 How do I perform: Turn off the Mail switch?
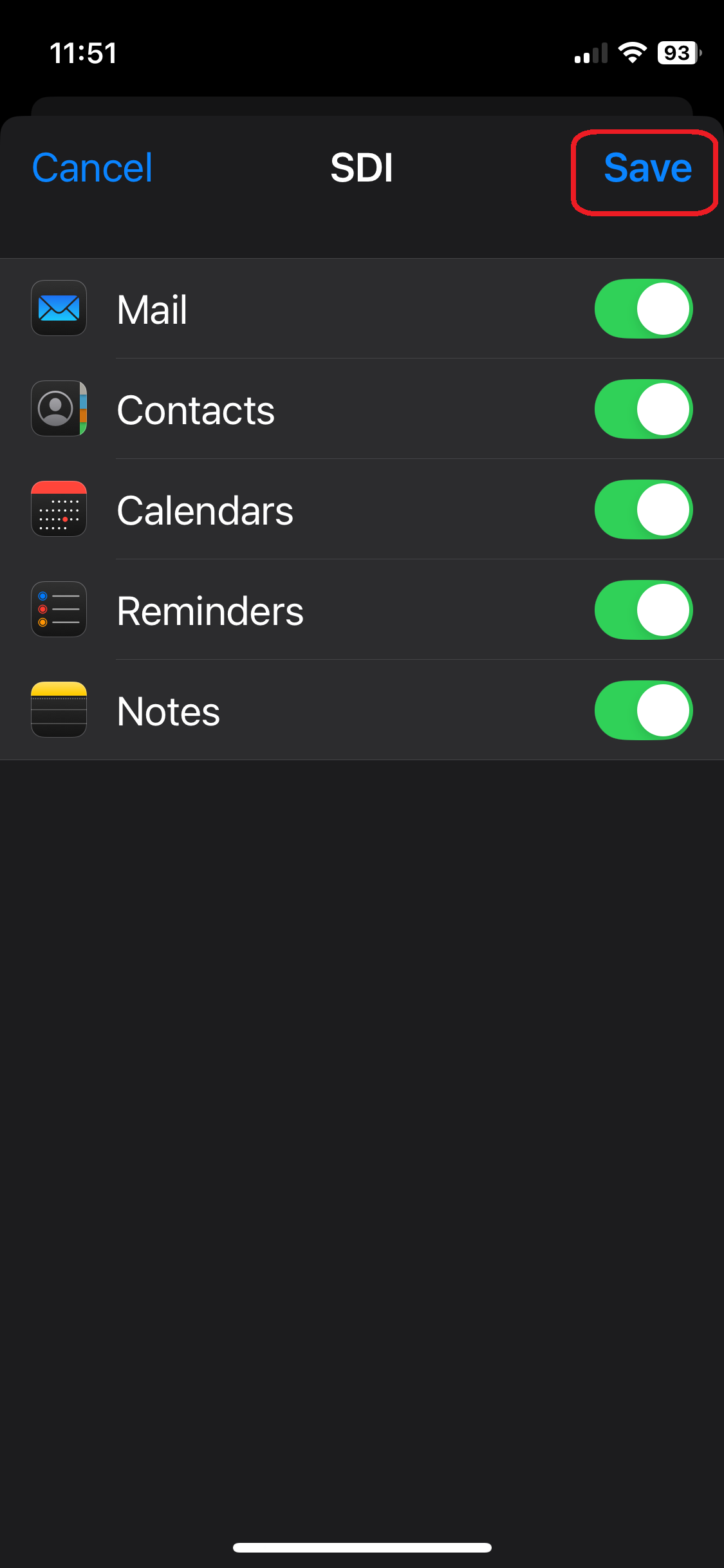(643, 309)
